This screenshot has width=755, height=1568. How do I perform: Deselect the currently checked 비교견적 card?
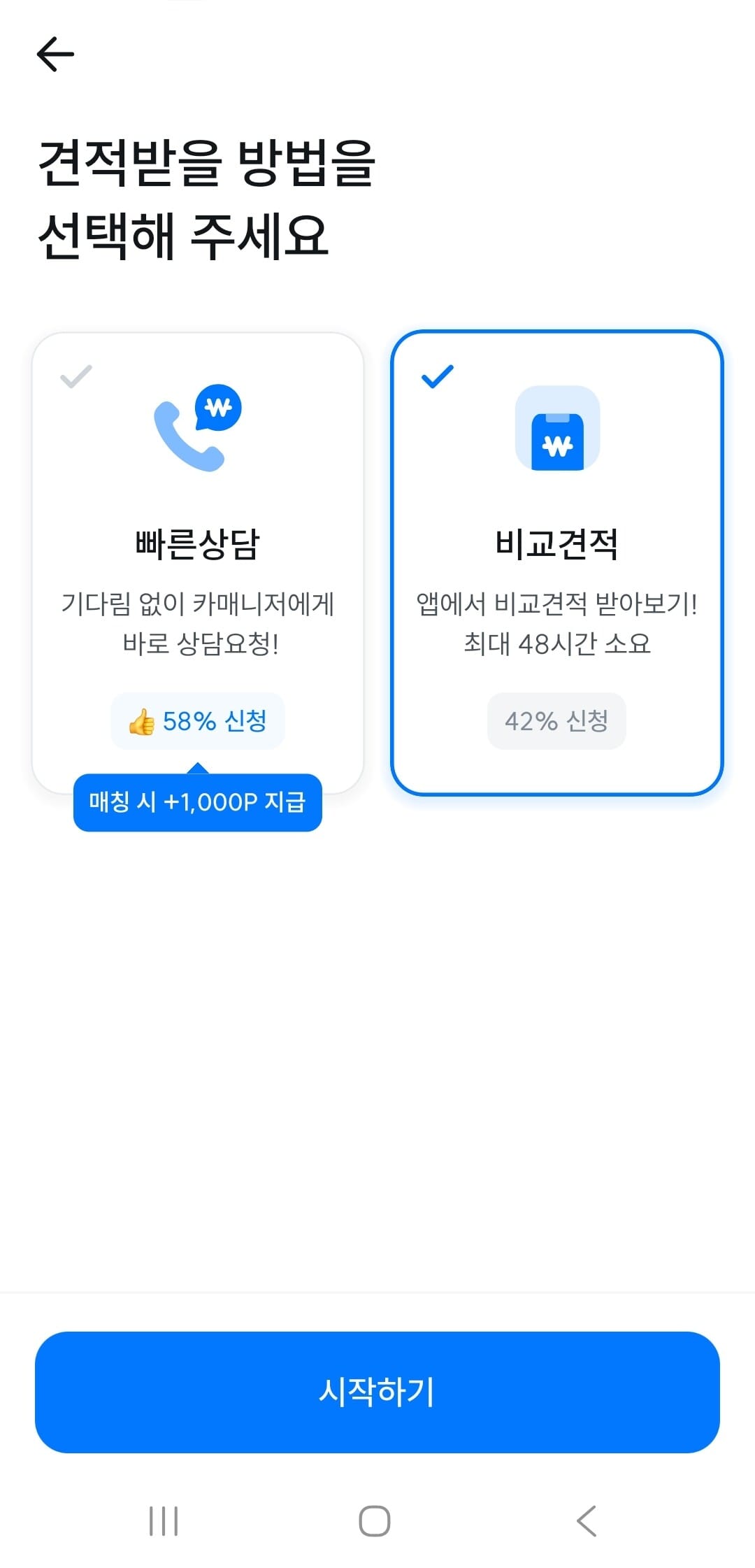click(x=556, y=553)
